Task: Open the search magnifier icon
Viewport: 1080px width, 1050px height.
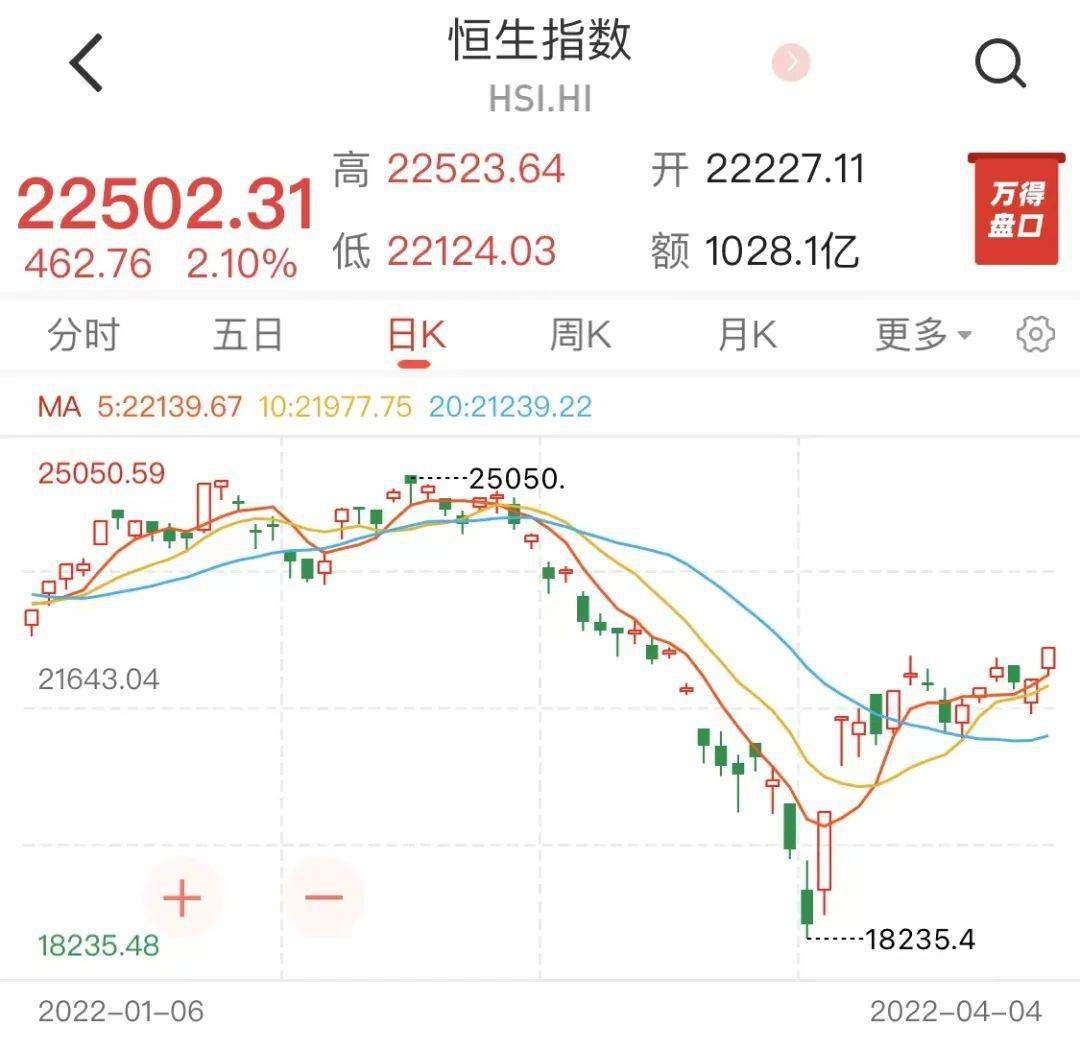Action: (x=1000, y=63)
